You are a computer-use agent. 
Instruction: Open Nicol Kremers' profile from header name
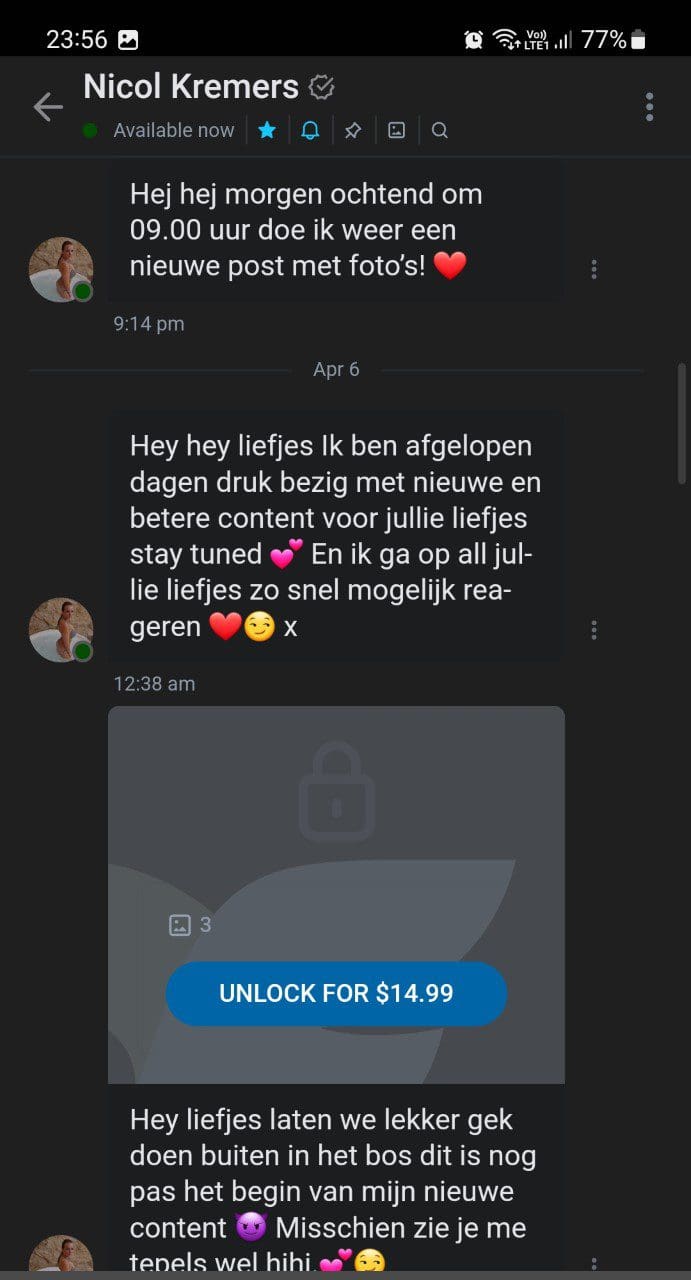(x=191, y=88)
